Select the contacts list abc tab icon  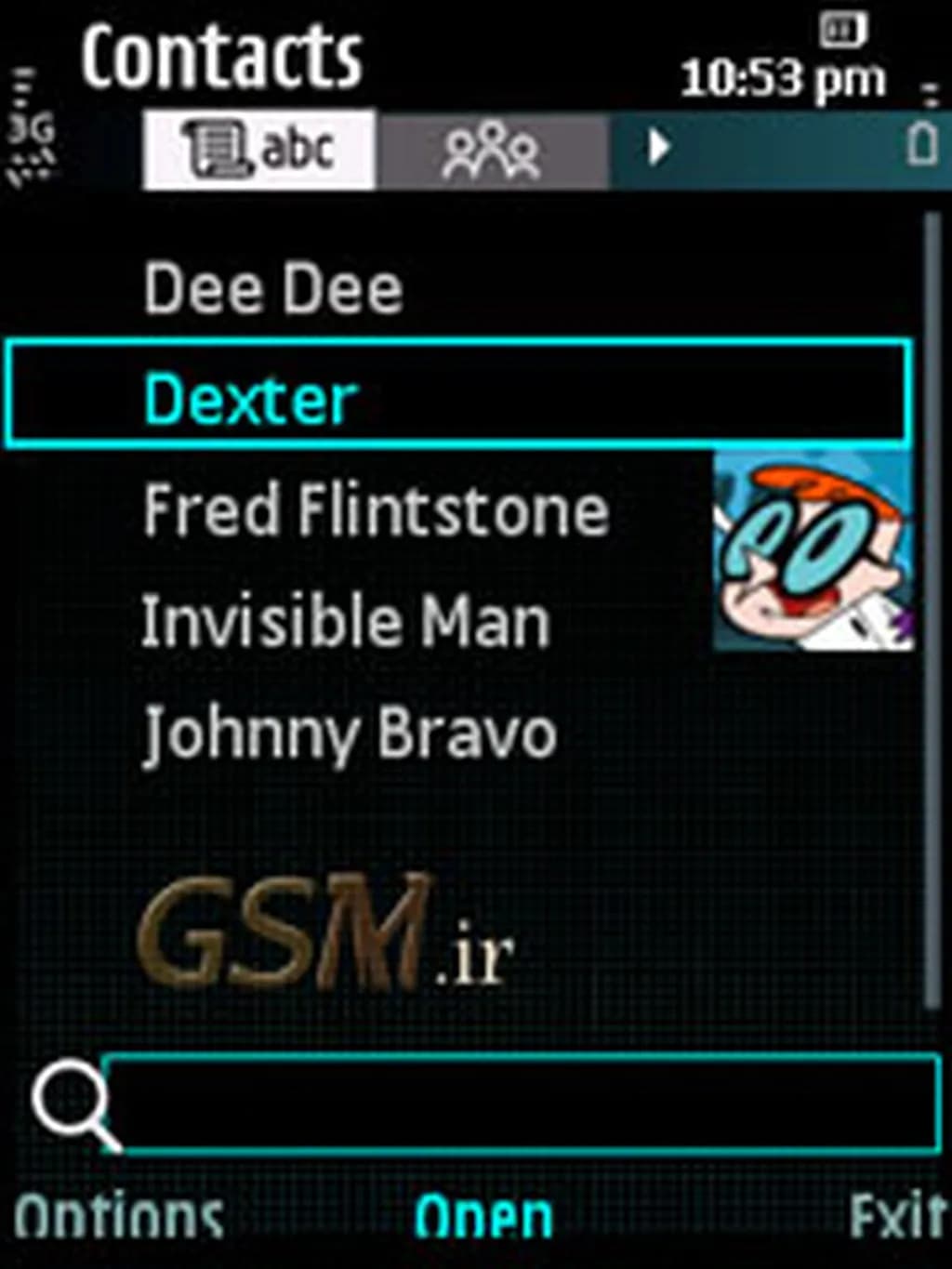coord(260,149)
